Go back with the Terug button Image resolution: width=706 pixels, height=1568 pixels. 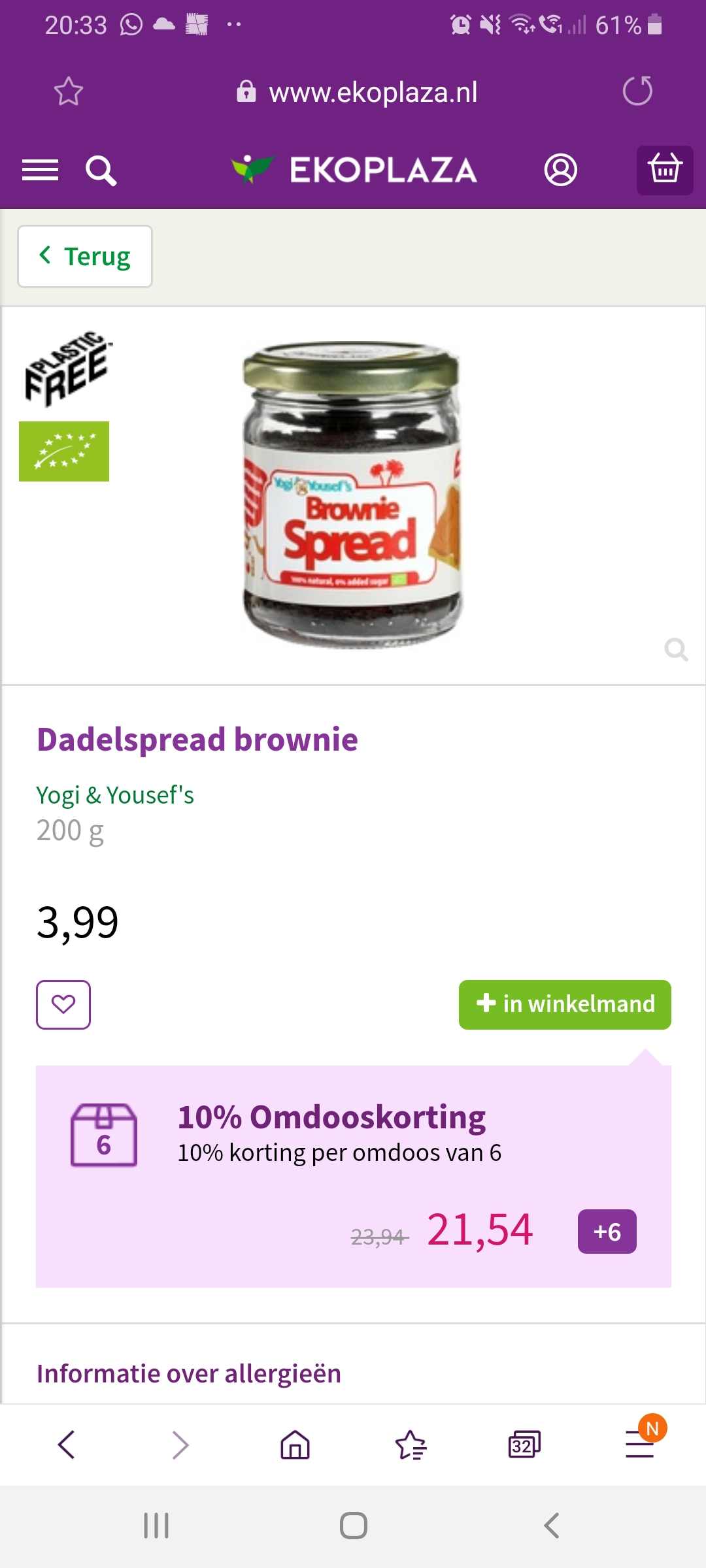click(x=85, y=256)
